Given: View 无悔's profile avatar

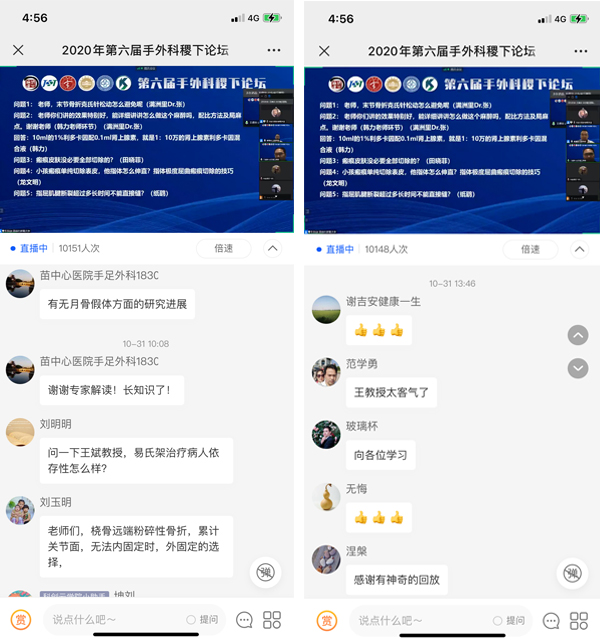Looking at the screenshot, I should (326, 497).
